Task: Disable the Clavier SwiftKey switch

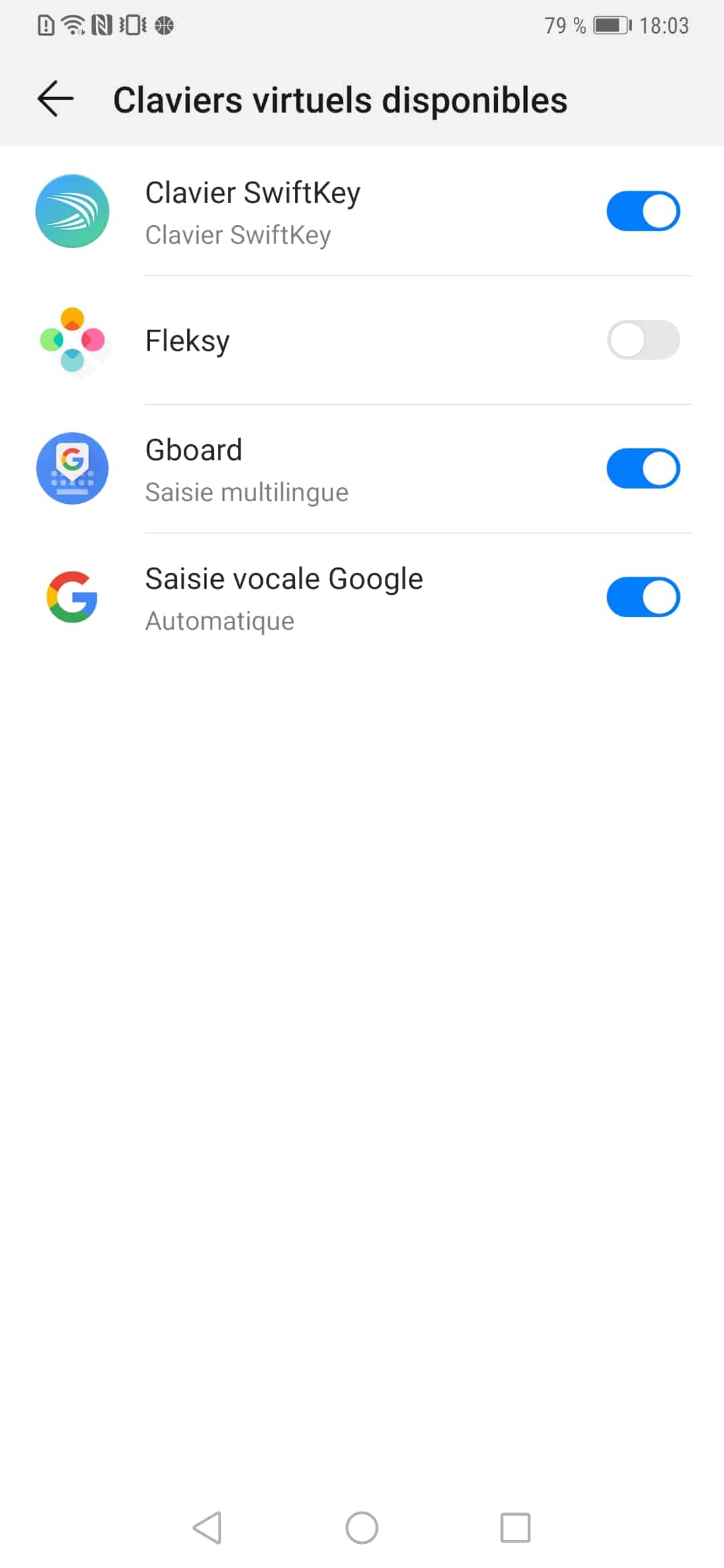Action: [643, 211]
